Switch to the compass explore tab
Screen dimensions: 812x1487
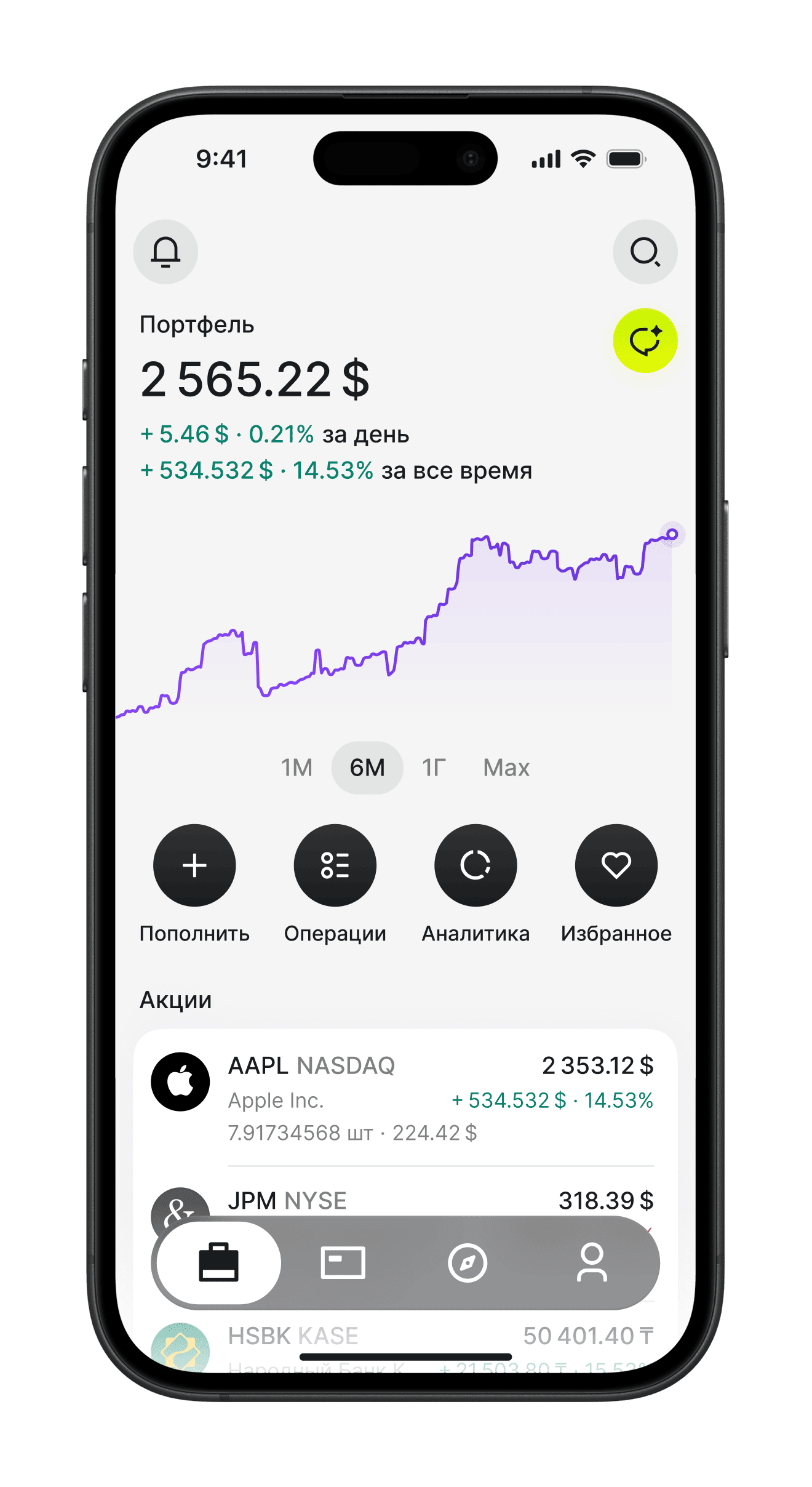[468, 1263]
